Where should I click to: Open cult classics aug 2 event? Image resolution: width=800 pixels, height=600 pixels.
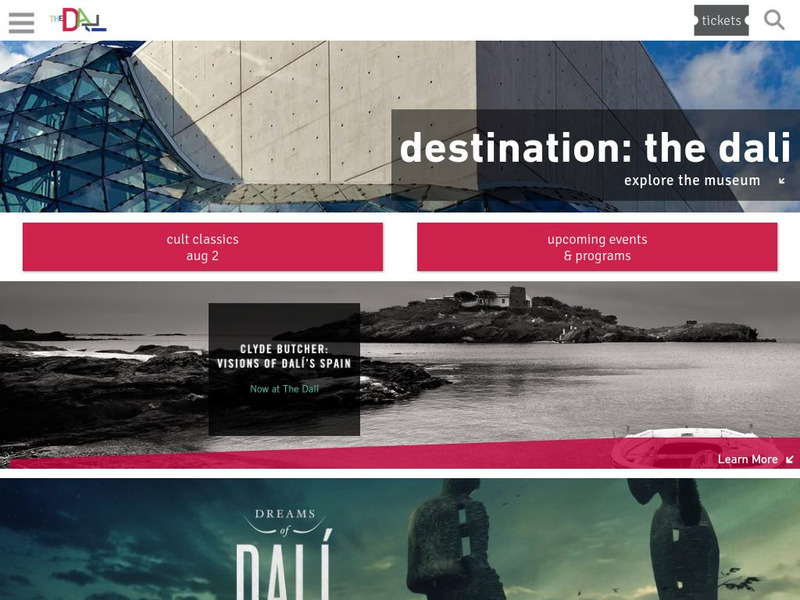(202, 247)
